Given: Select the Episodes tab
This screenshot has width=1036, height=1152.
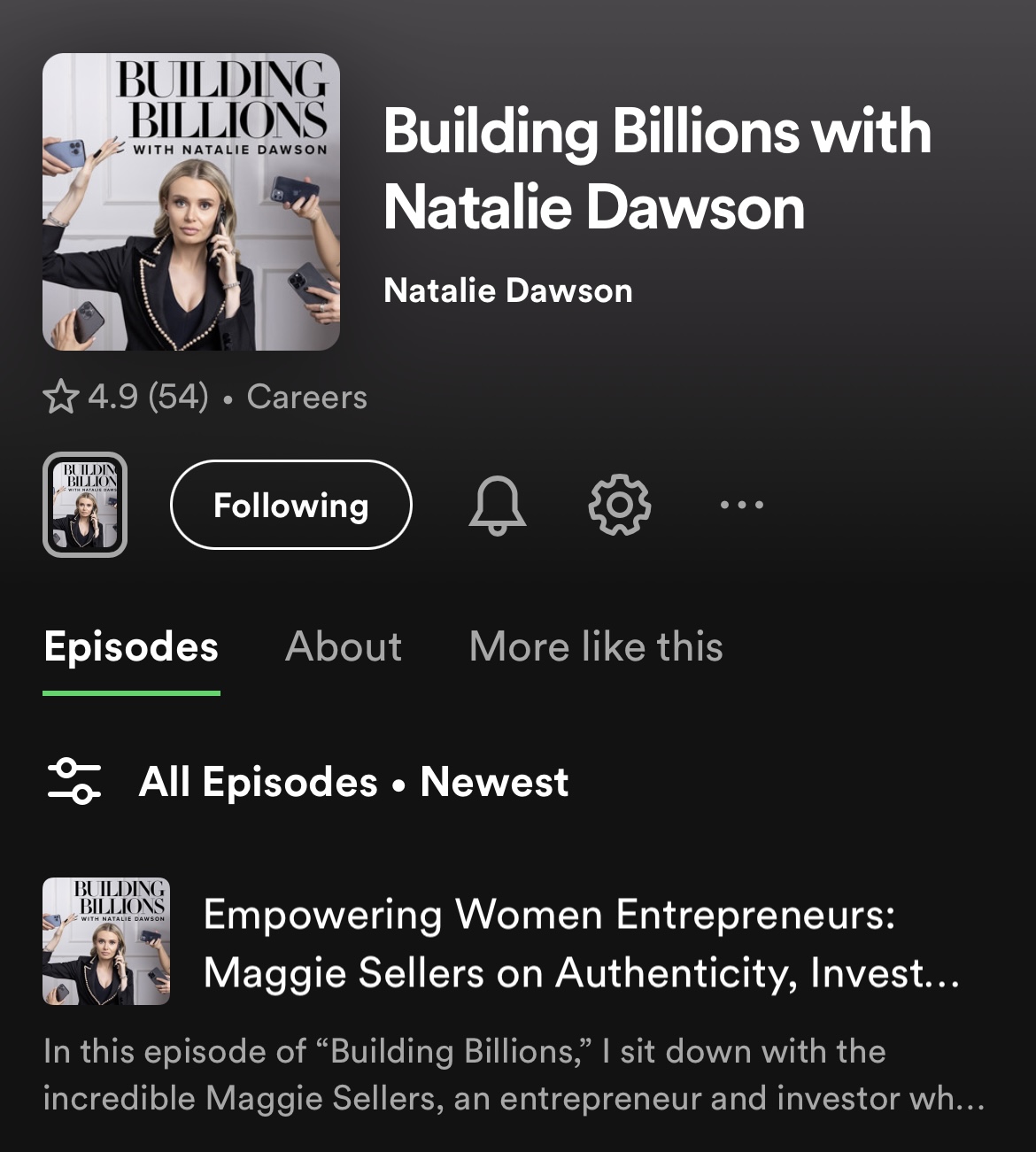Looking at the screenshot, I should tap(131, 646).
